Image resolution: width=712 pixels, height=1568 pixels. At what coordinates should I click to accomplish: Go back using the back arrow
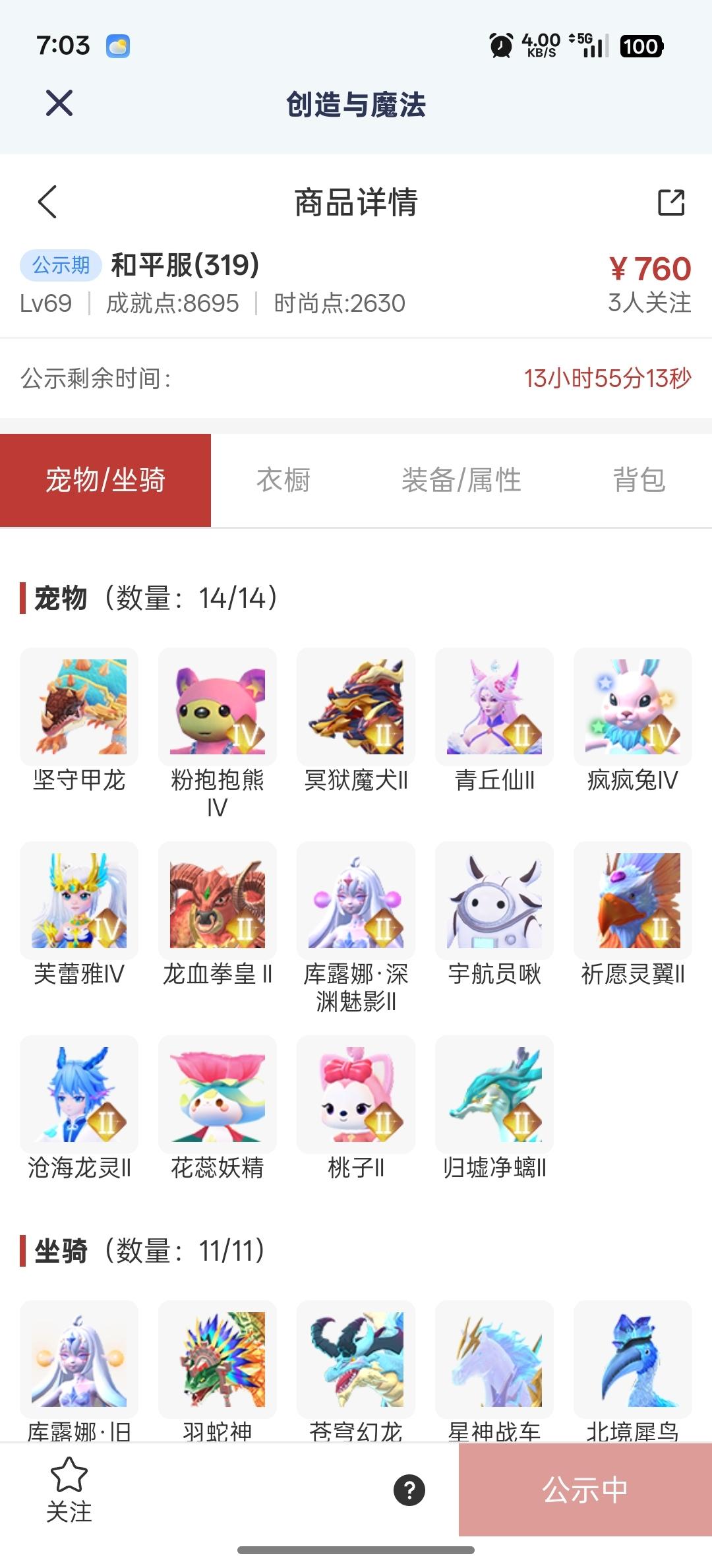pyautogui.click(x=46, y=202)
